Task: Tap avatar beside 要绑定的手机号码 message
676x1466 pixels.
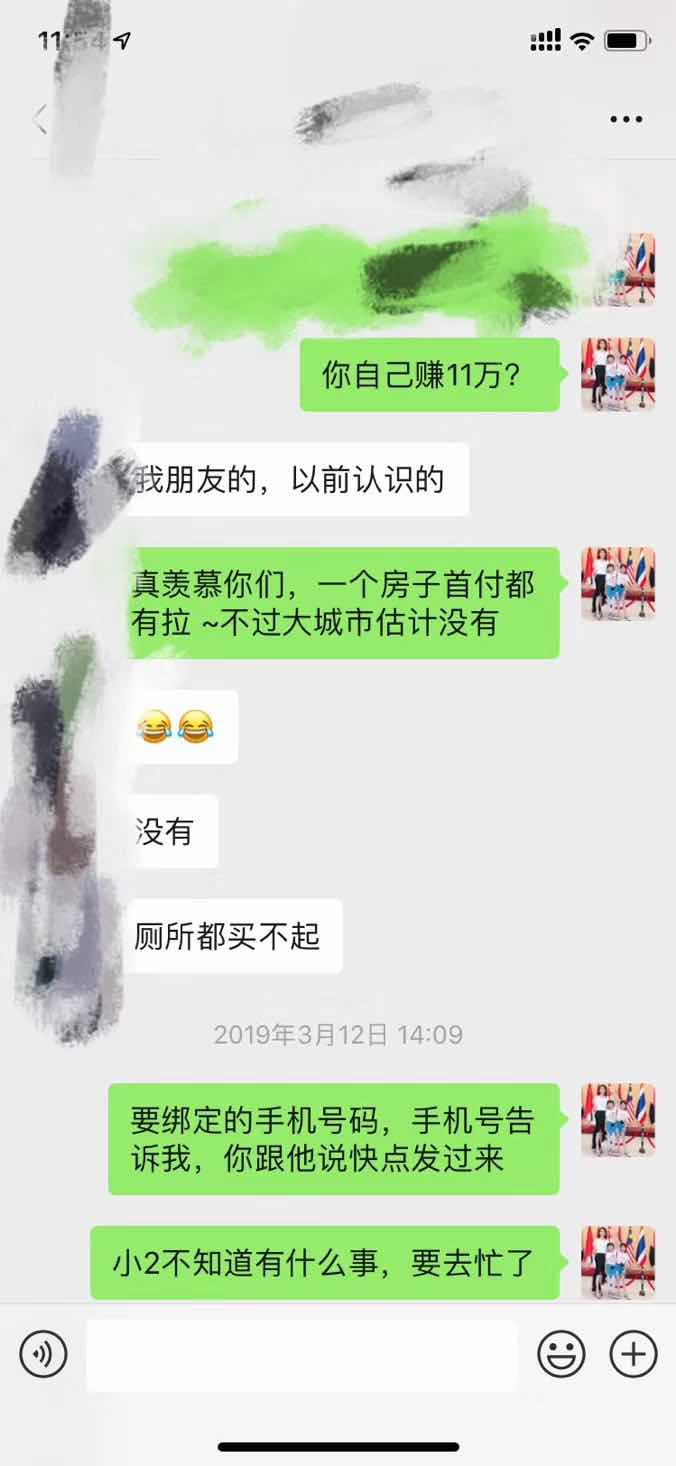Action: [x=618, y=1120]
